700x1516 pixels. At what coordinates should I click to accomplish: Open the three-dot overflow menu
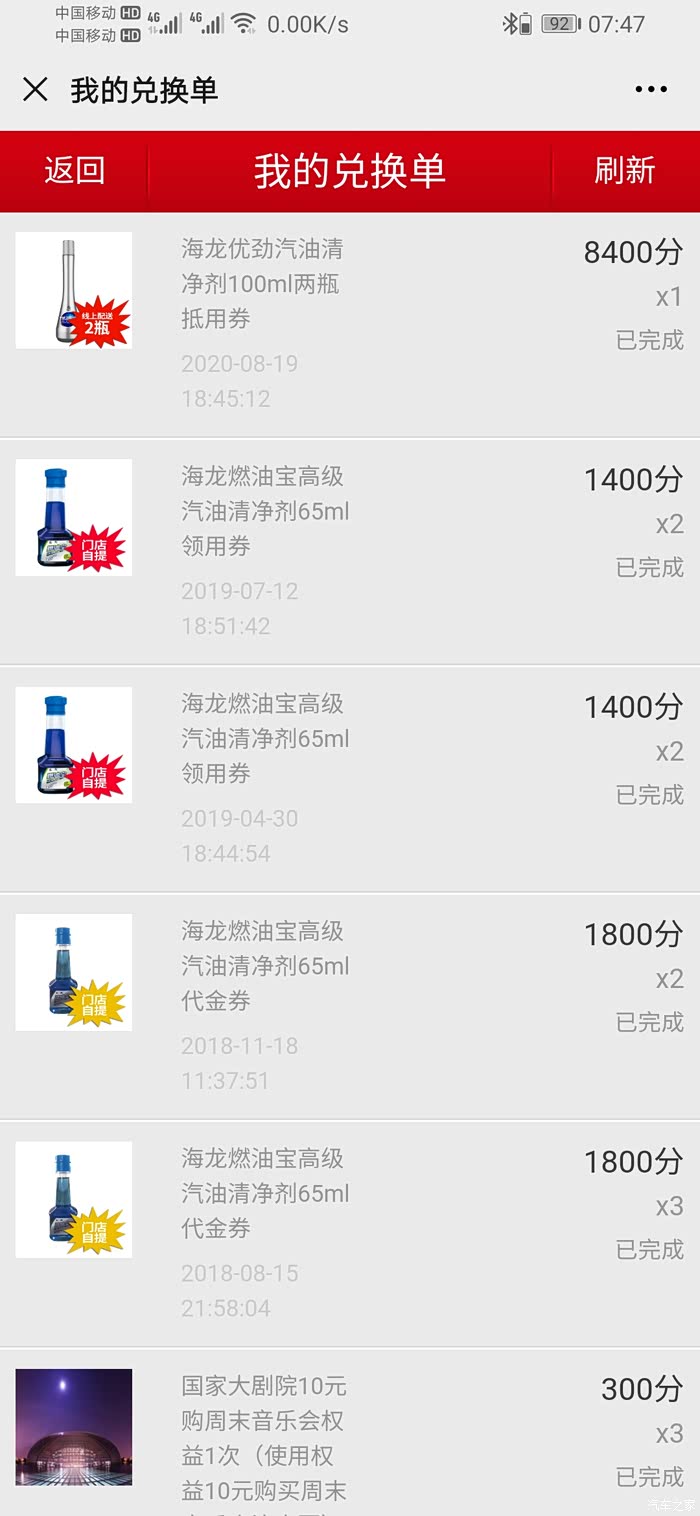click(650, 90)
